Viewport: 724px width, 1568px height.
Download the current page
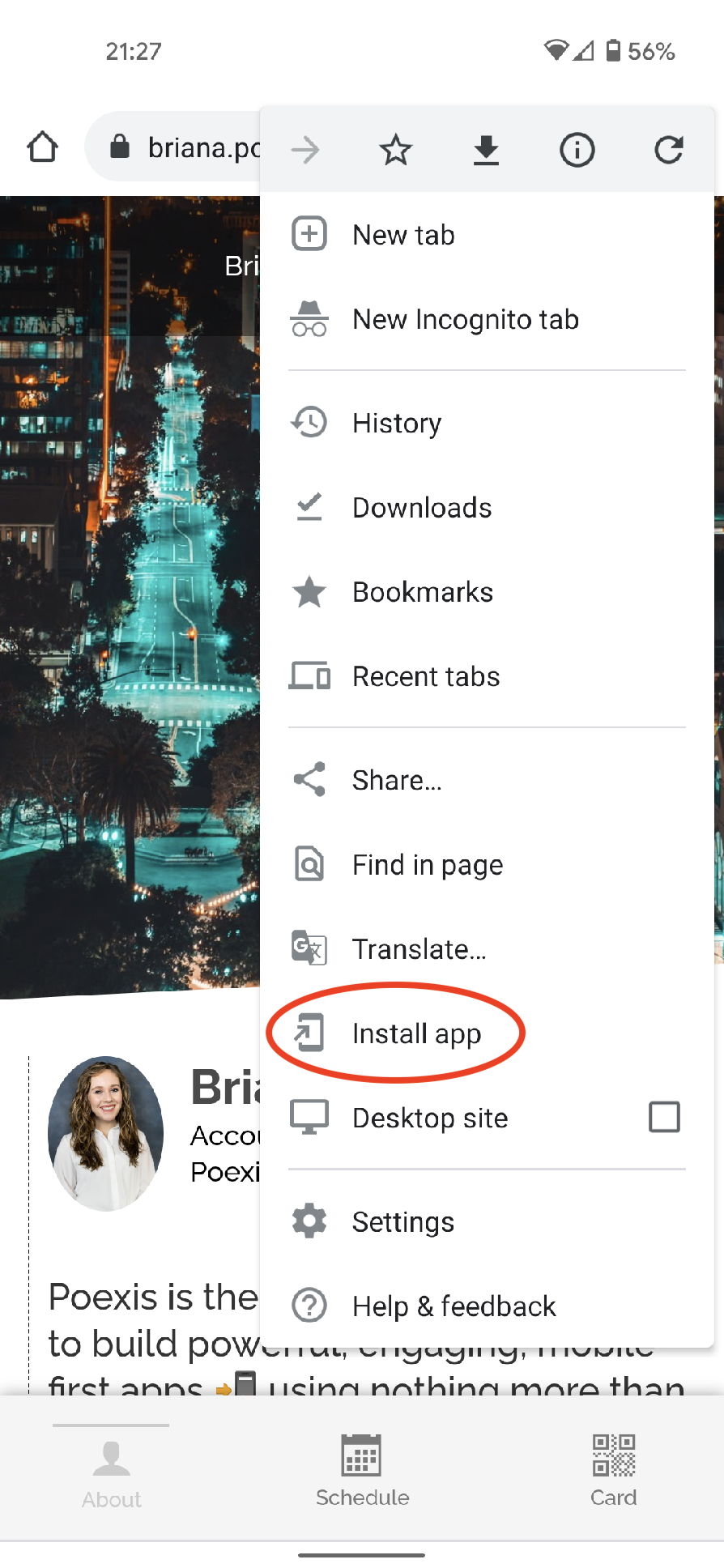point(486,150)
